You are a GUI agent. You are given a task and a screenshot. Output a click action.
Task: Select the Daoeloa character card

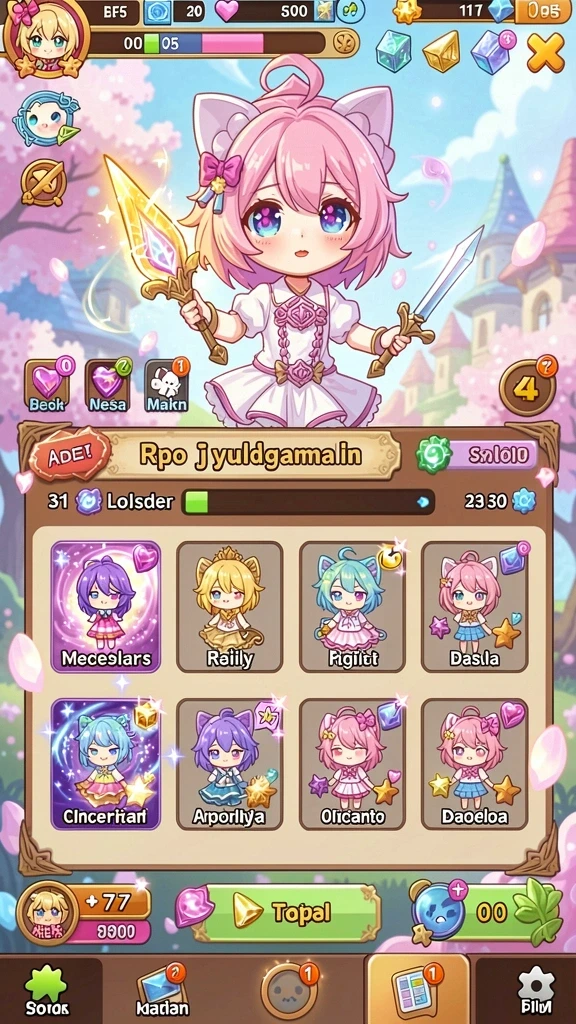tap(475, 764)
